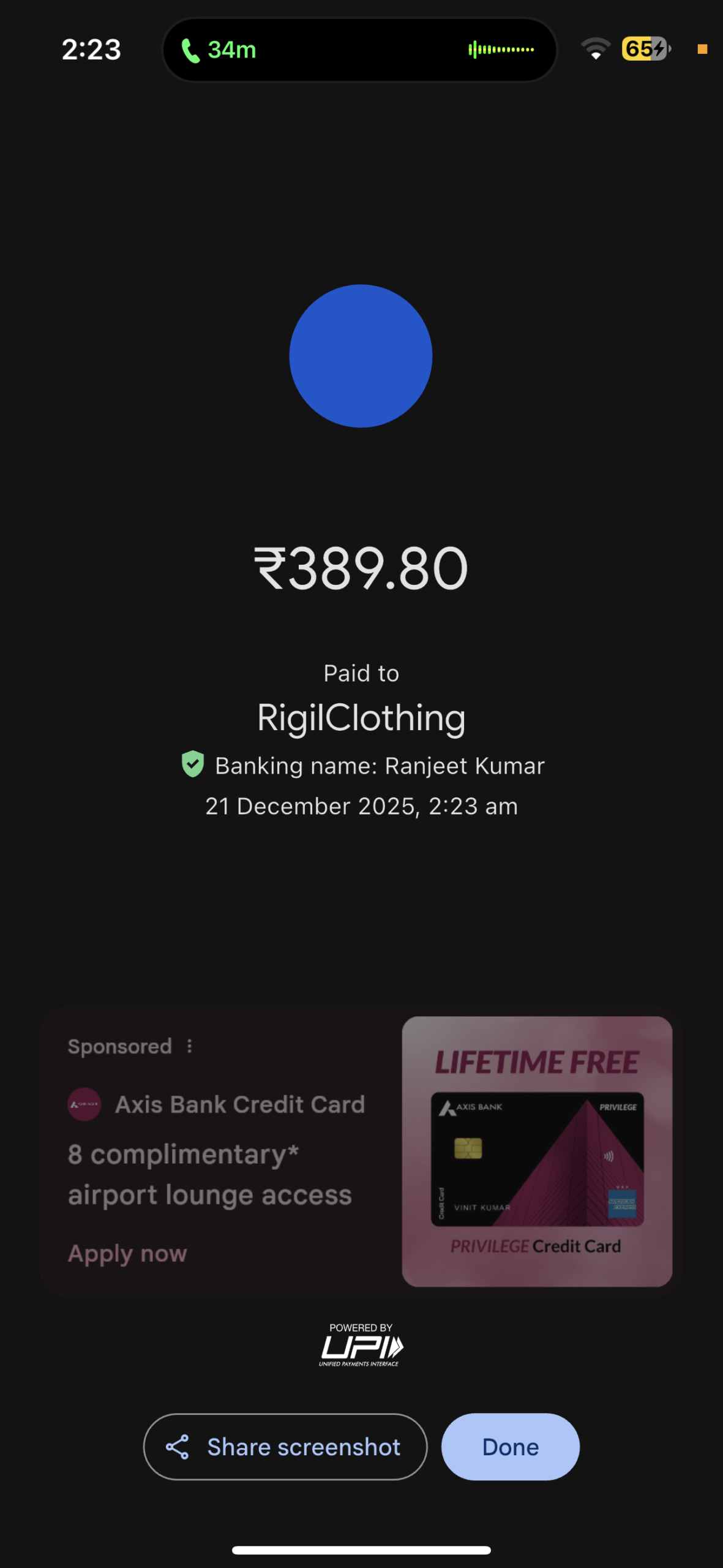The image size is (723, 1568).
Task: Open the Lifetime Free credit card image
Action: (537, 1151)
